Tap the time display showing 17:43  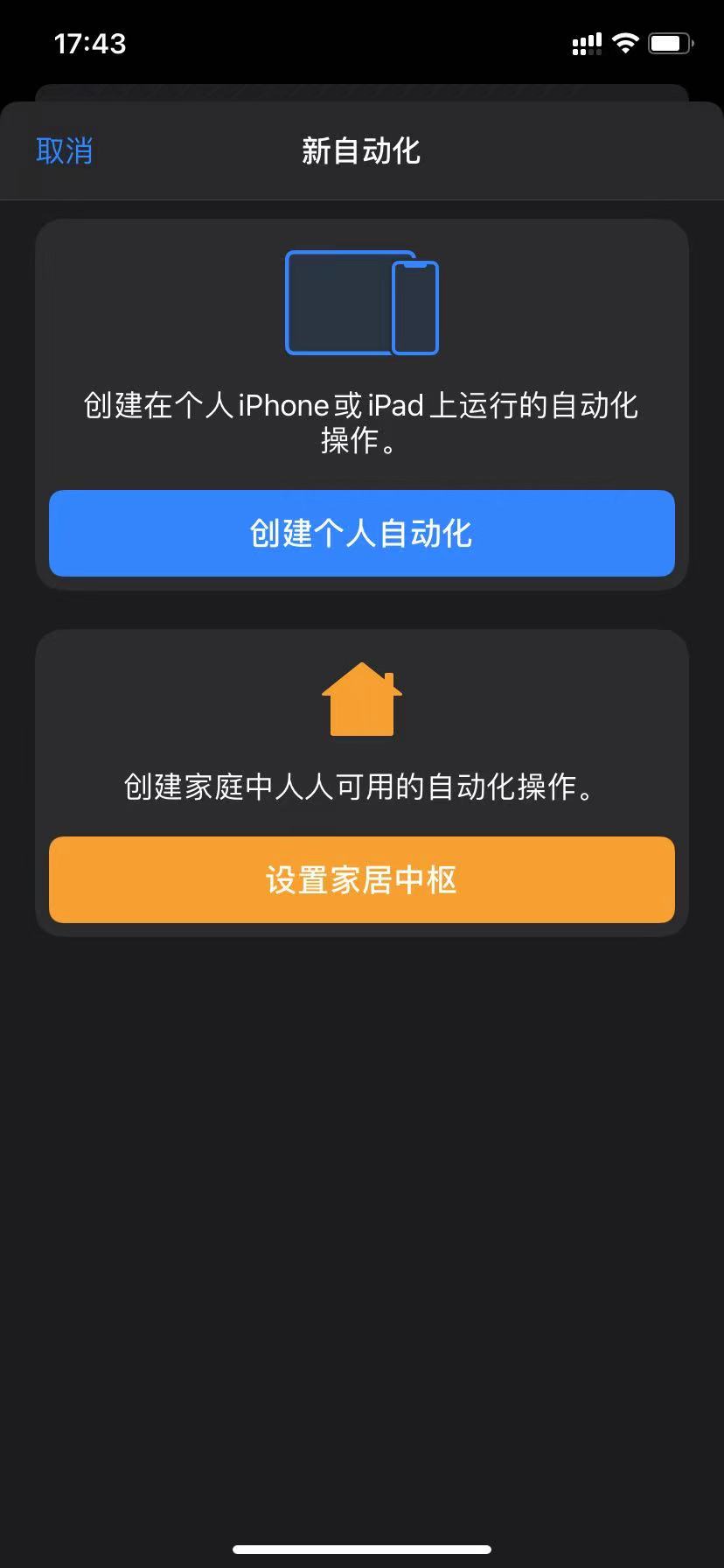pyautogui.click(x=89, y=42)
